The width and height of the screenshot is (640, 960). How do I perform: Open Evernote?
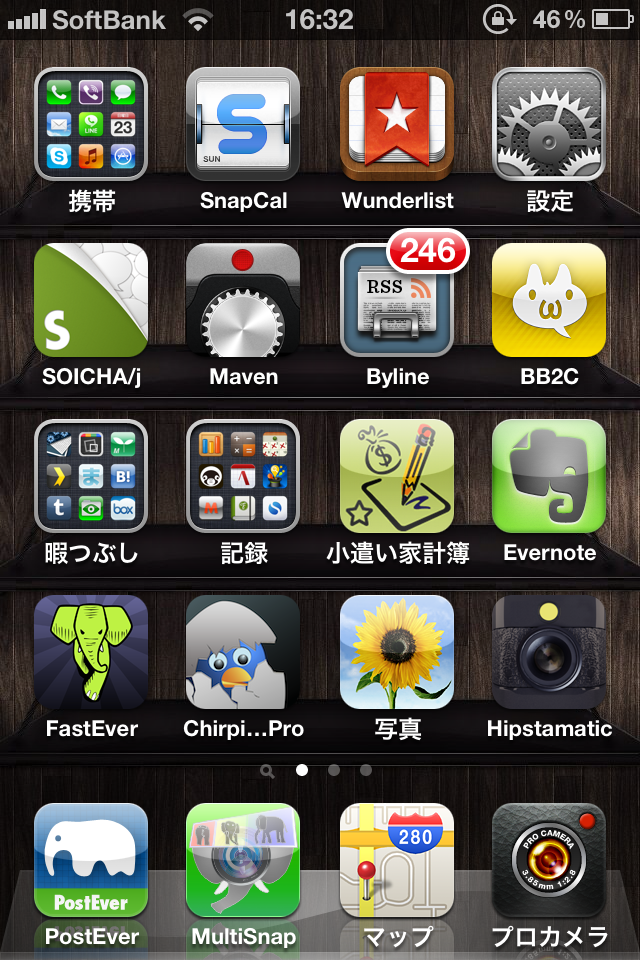[x=549, y=476]
